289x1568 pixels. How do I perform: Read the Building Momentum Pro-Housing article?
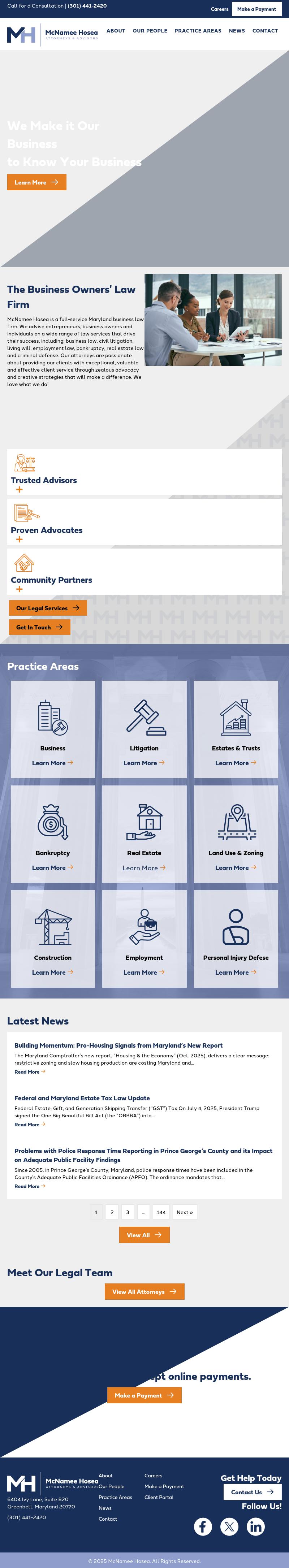[x=118, y=1045]
